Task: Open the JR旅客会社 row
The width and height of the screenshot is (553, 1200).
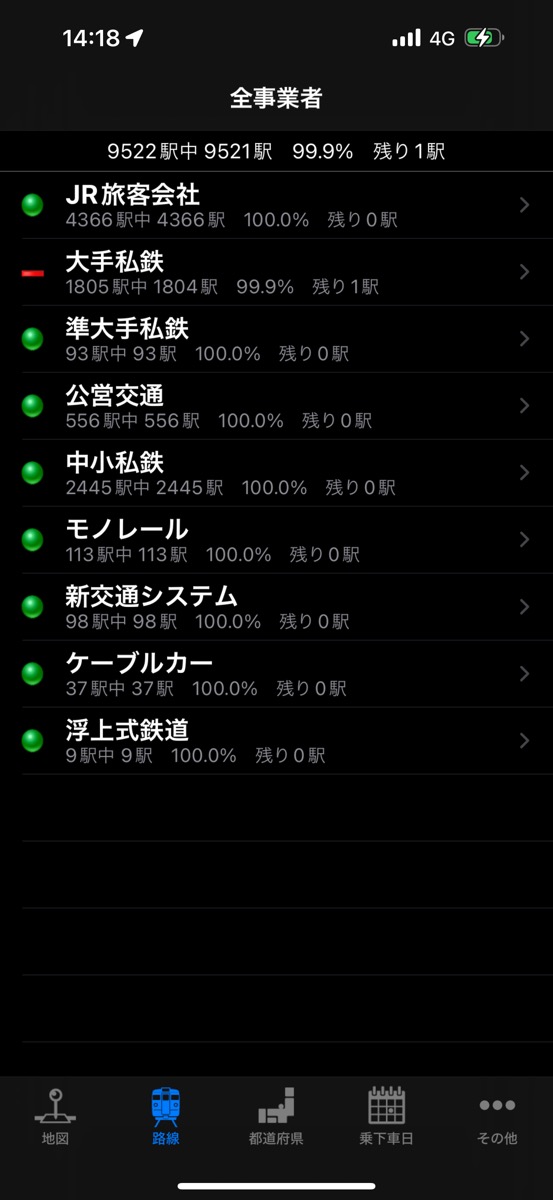Action: (x=276, y=205)
